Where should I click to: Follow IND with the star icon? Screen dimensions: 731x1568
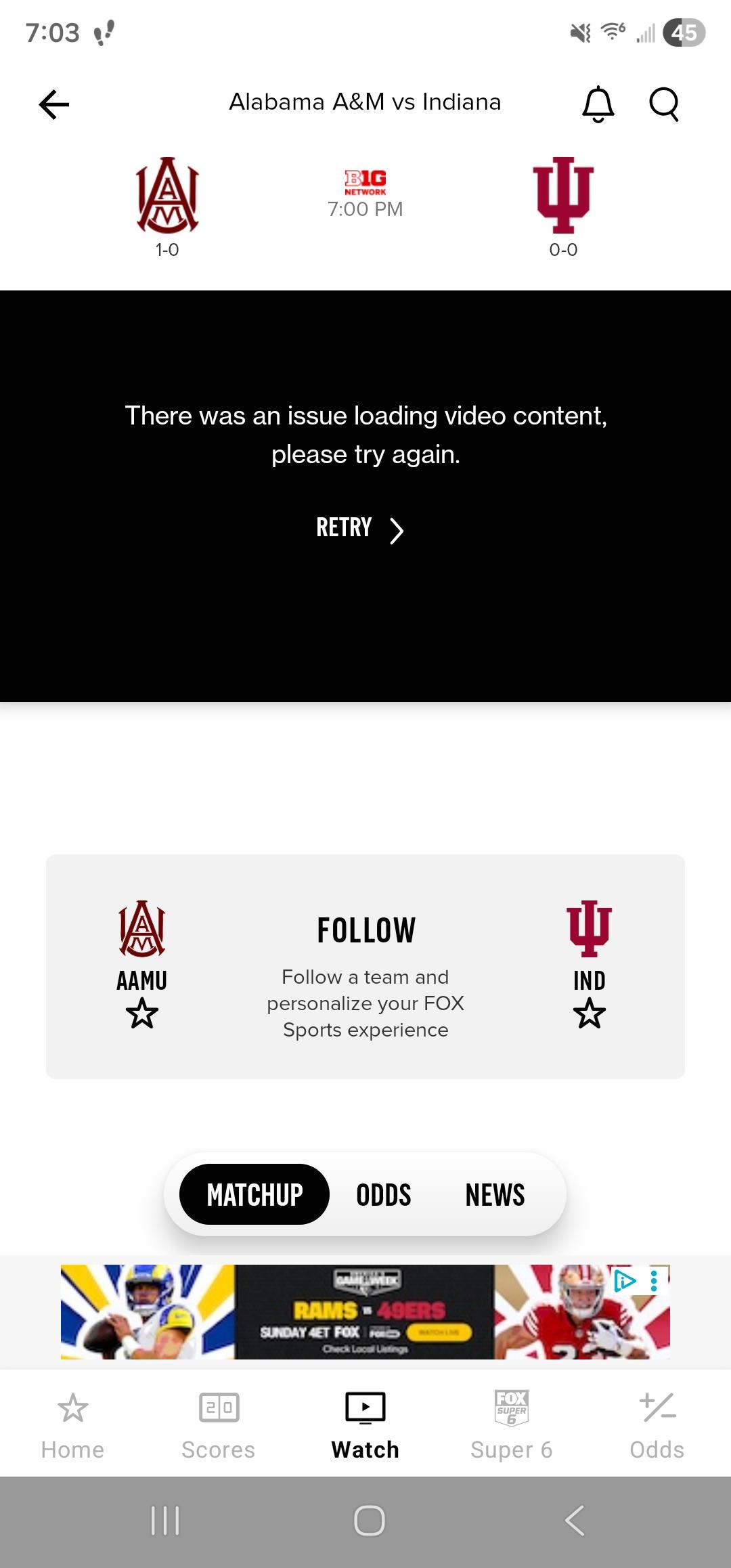pyautogui.click(x=589, y=1014)
